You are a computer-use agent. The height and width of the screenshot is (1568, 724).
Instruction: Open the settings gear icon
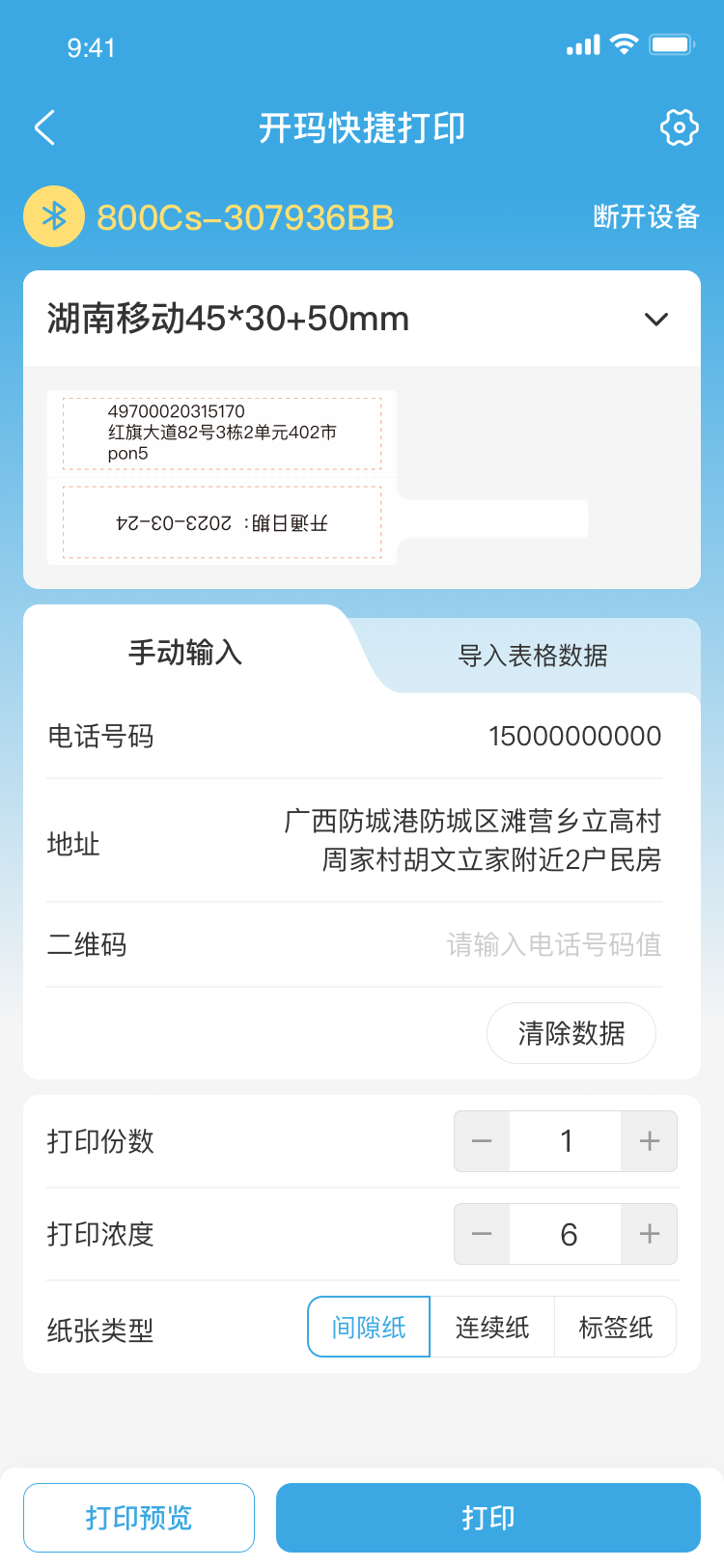pos(679,127)
